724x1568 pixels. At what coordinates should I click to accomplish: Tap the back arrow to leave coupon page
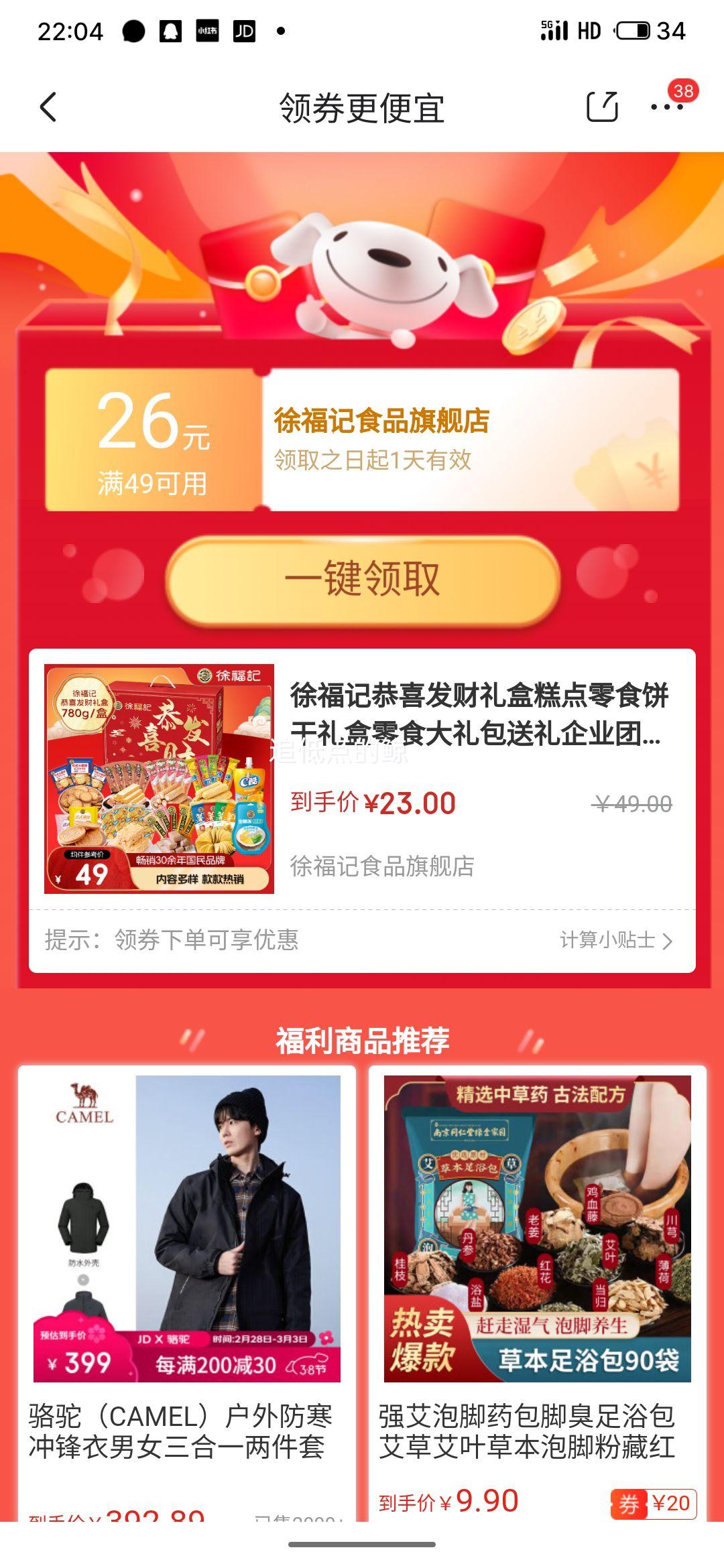point(47,107)
